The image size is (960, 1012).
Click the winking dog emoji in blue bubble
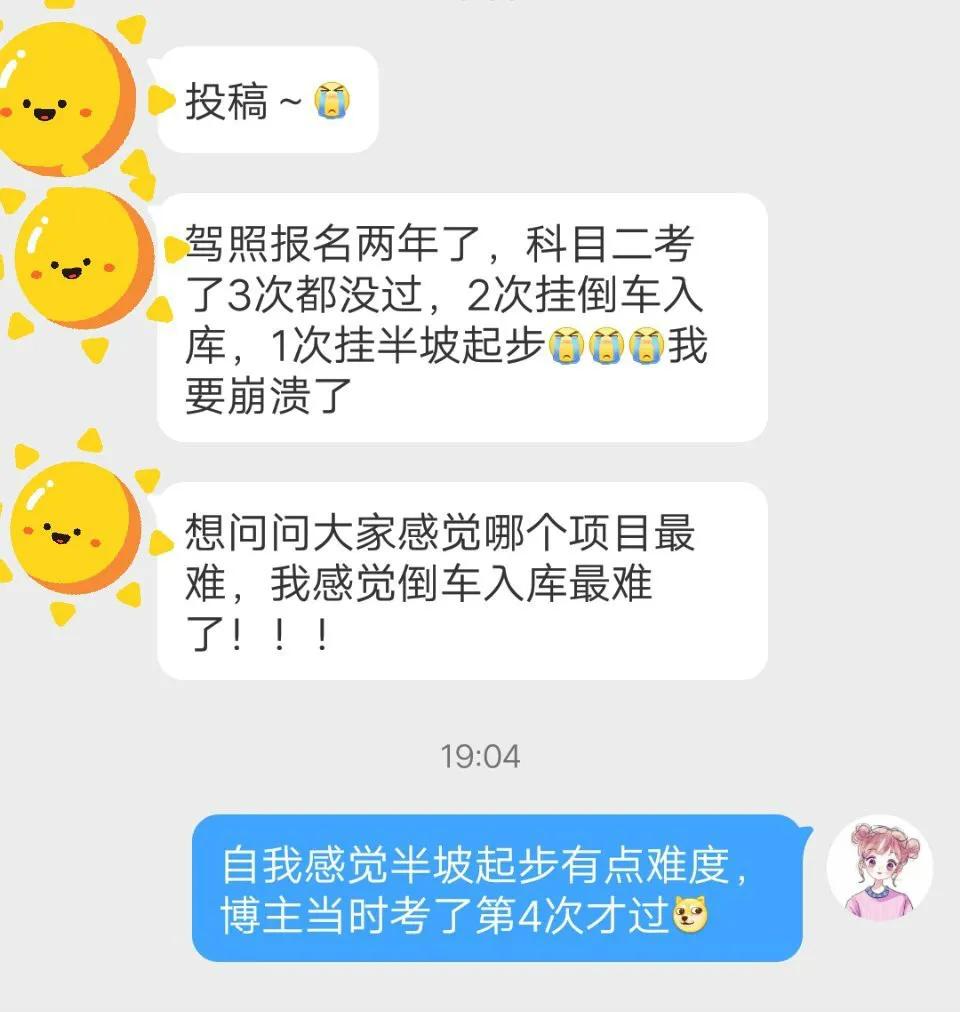690,912
